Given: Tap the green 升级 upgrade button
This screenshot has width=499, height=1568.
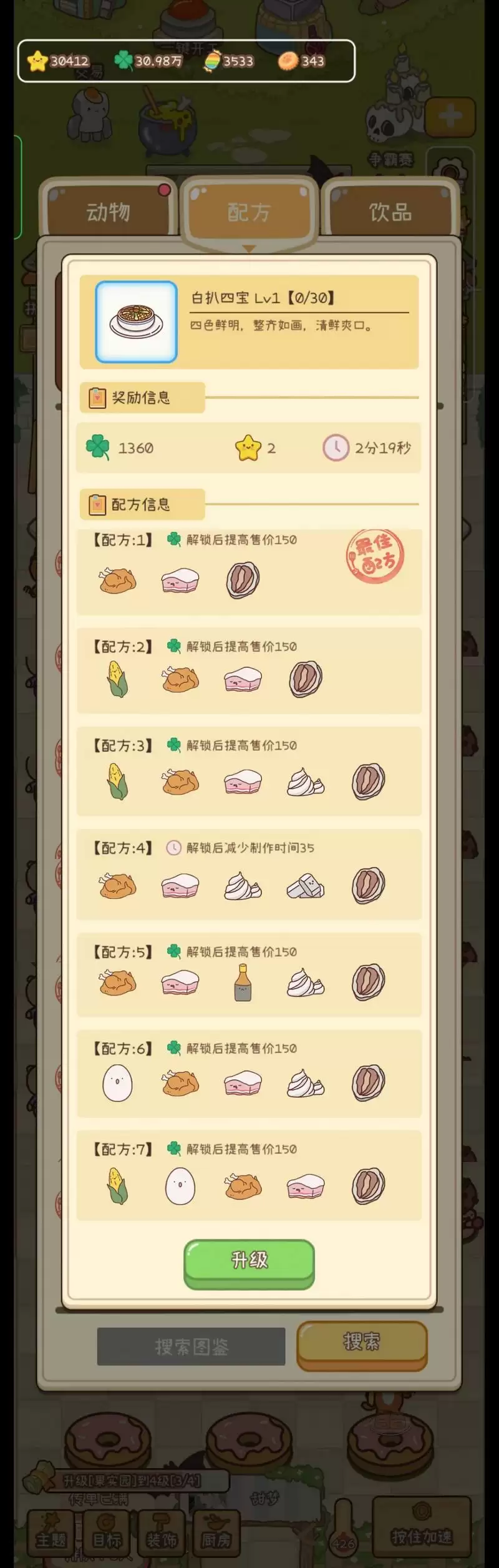Looking at the screenshot, I should (x=249, y=1260).
